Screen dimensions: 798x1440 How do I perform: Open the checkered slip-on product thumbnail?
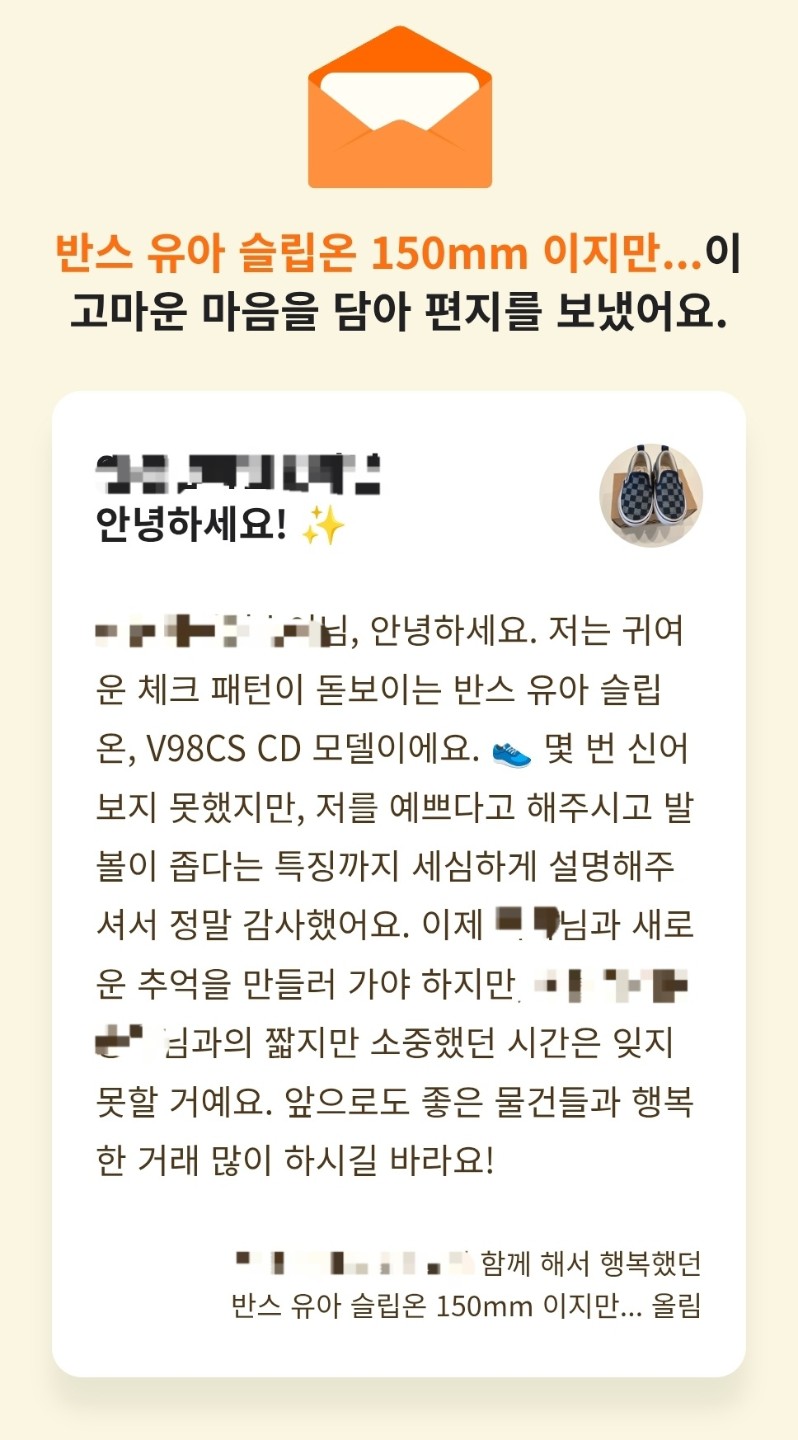click(x=651, y=496)
